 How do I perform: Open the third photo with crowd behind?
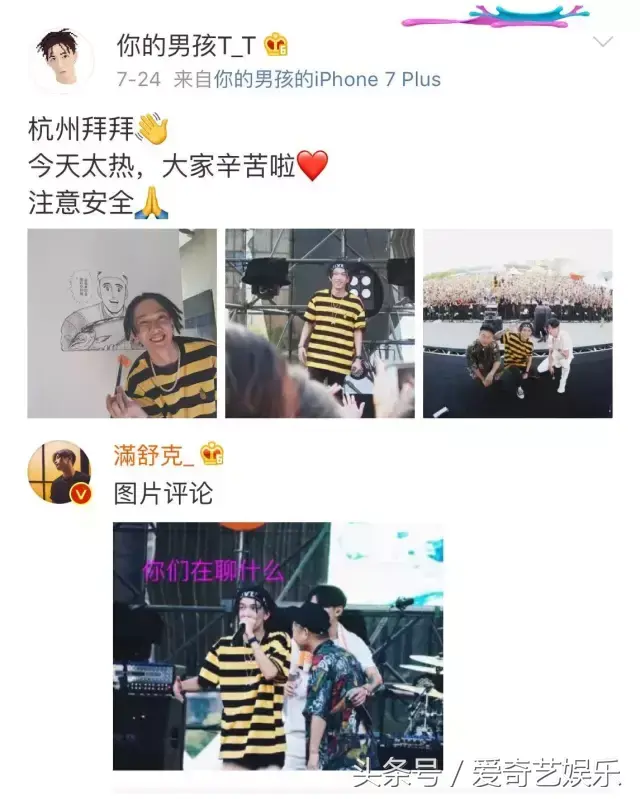tap(517, 323)
